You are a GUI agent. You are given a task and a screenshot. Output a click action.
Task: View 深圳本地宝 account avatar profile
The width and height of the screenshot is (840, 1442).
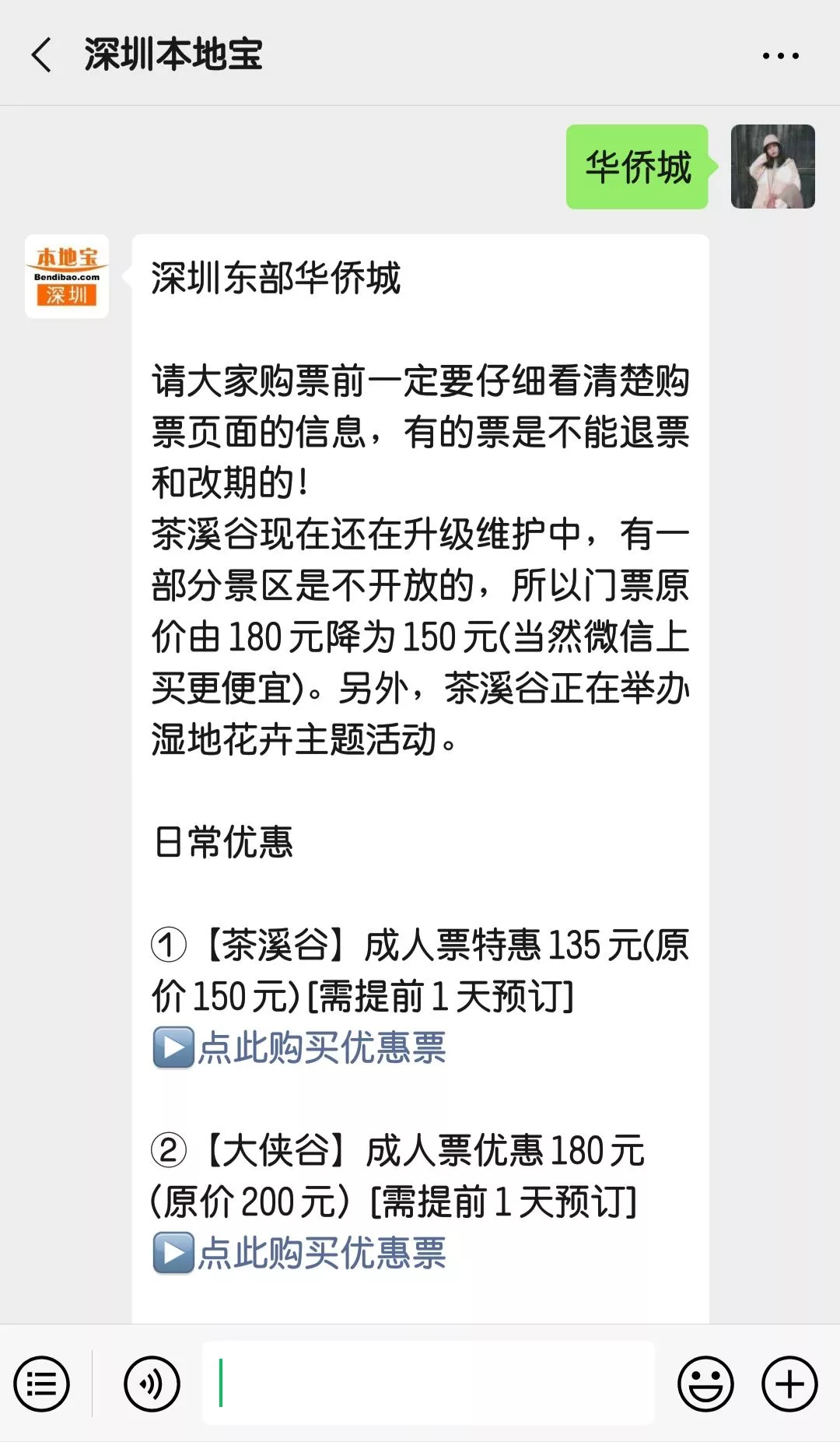(67, 276)
